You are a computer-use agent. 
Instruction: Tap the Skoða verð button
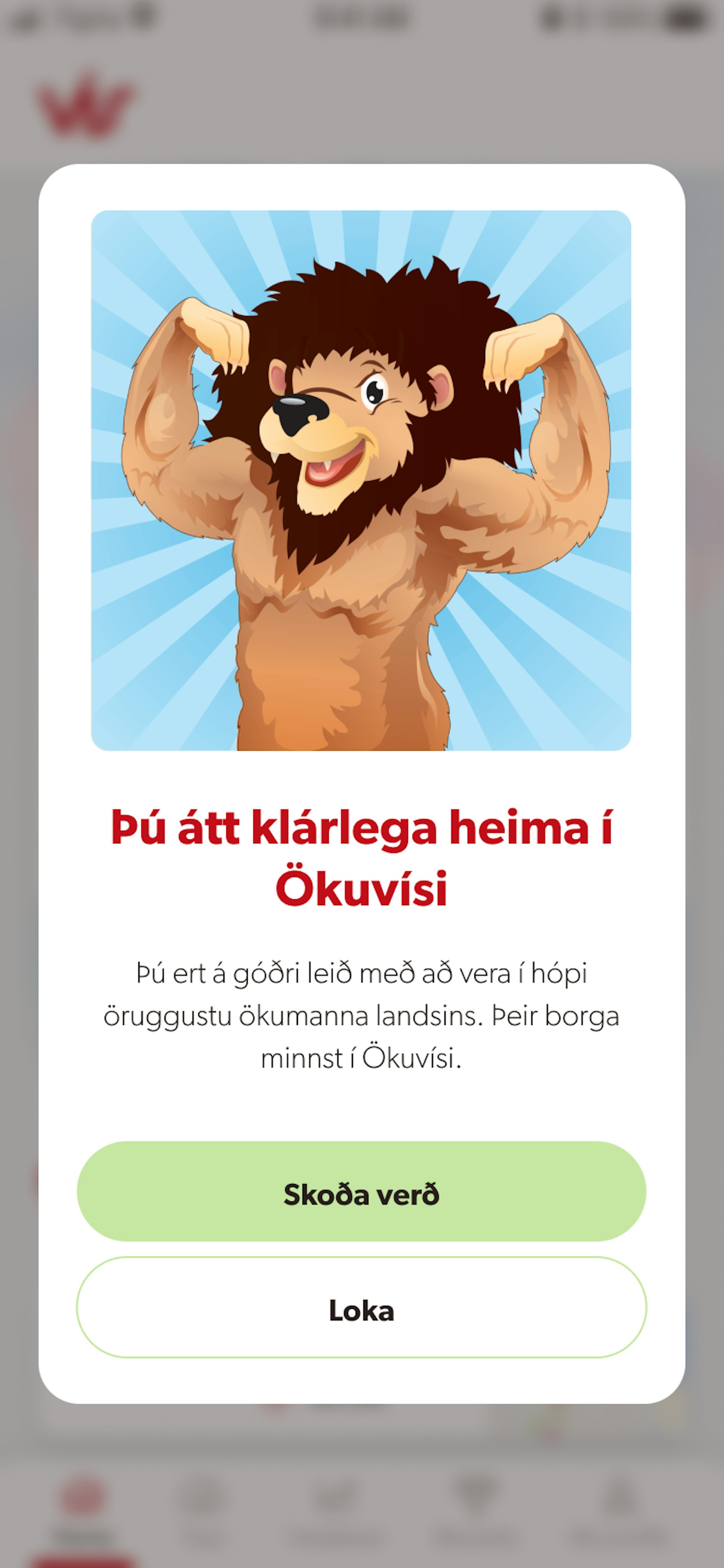(361, 1194)
